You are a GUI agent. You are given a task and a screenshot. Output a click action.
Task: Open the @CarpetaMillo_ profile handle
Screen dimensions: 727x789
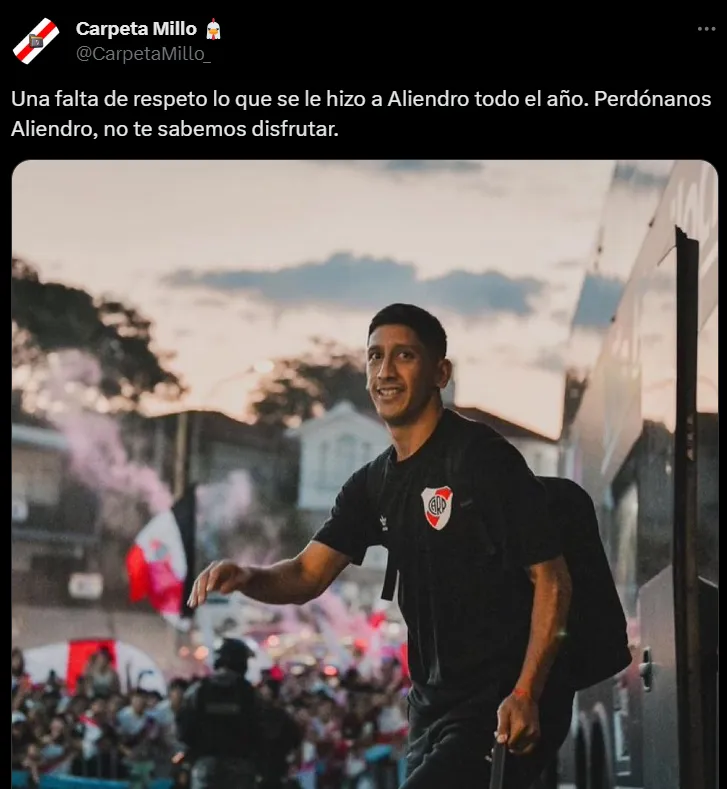tap(143, 54)
